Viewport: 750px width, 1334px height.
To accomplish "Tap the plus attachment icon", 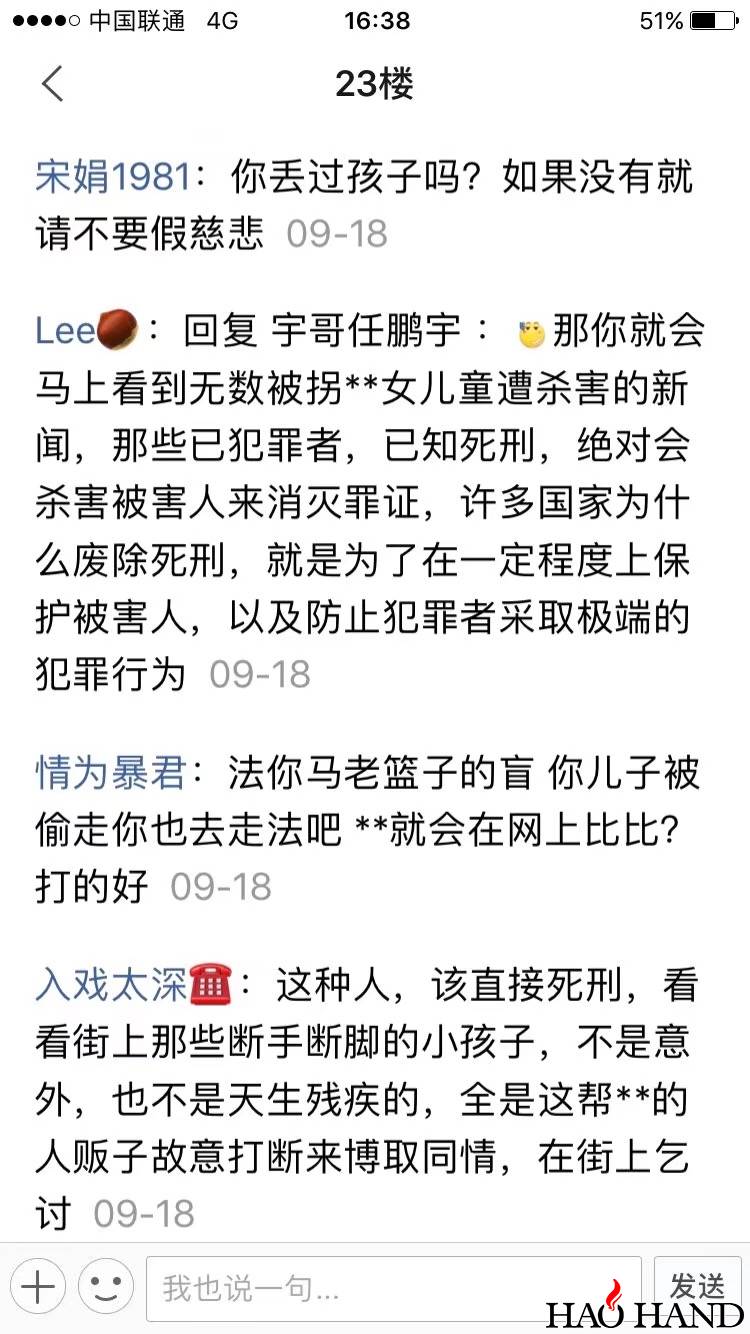I will (37, 1286).
